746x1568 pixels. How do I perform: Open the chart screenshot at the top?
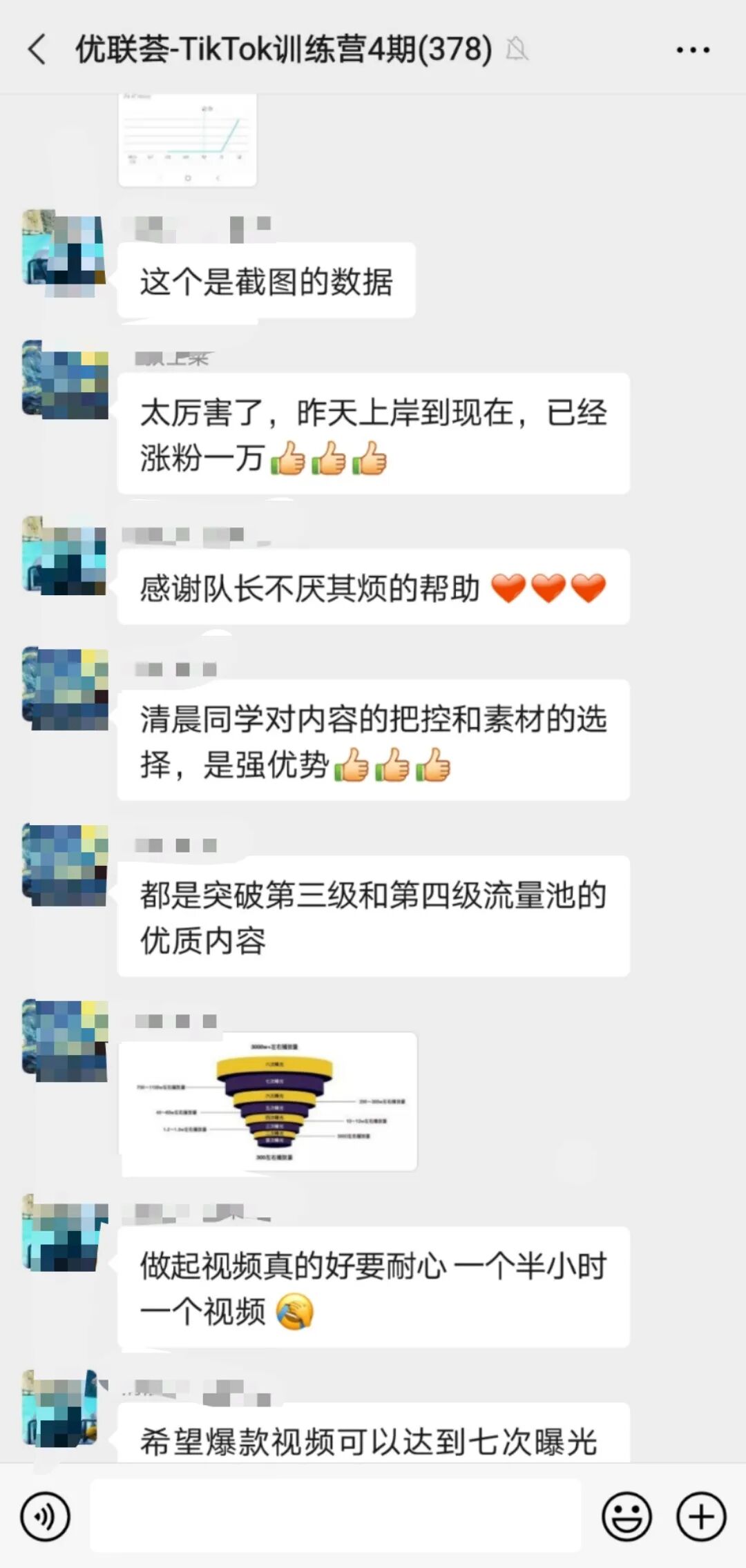188,140
